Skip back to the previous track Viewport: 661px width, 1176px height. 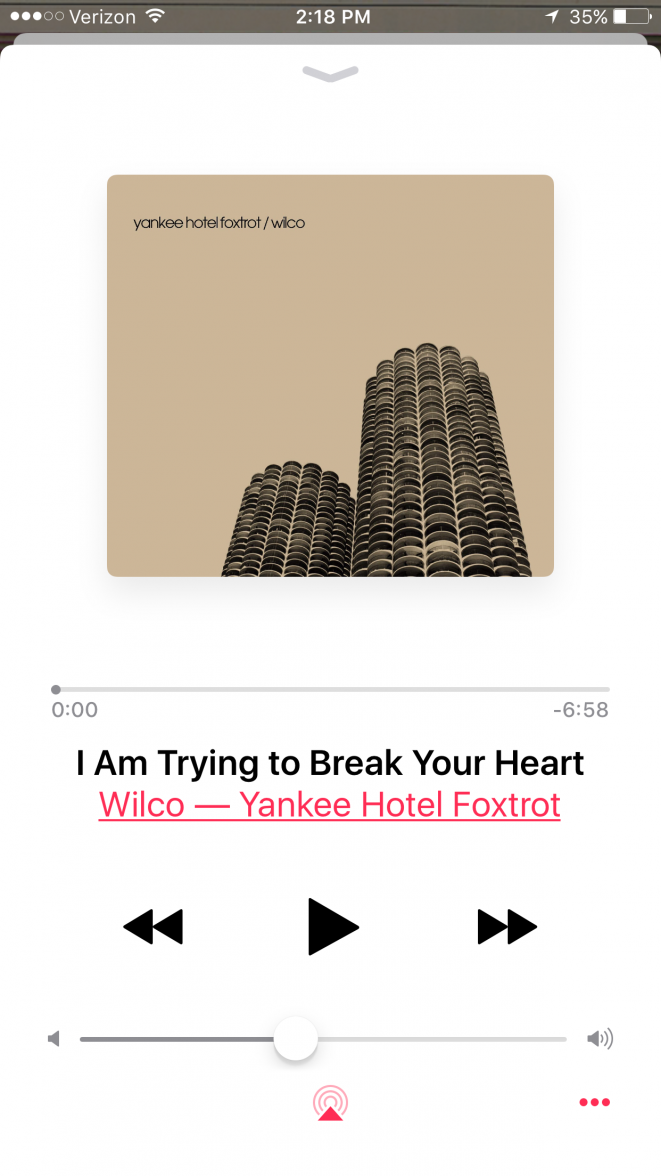153,927
